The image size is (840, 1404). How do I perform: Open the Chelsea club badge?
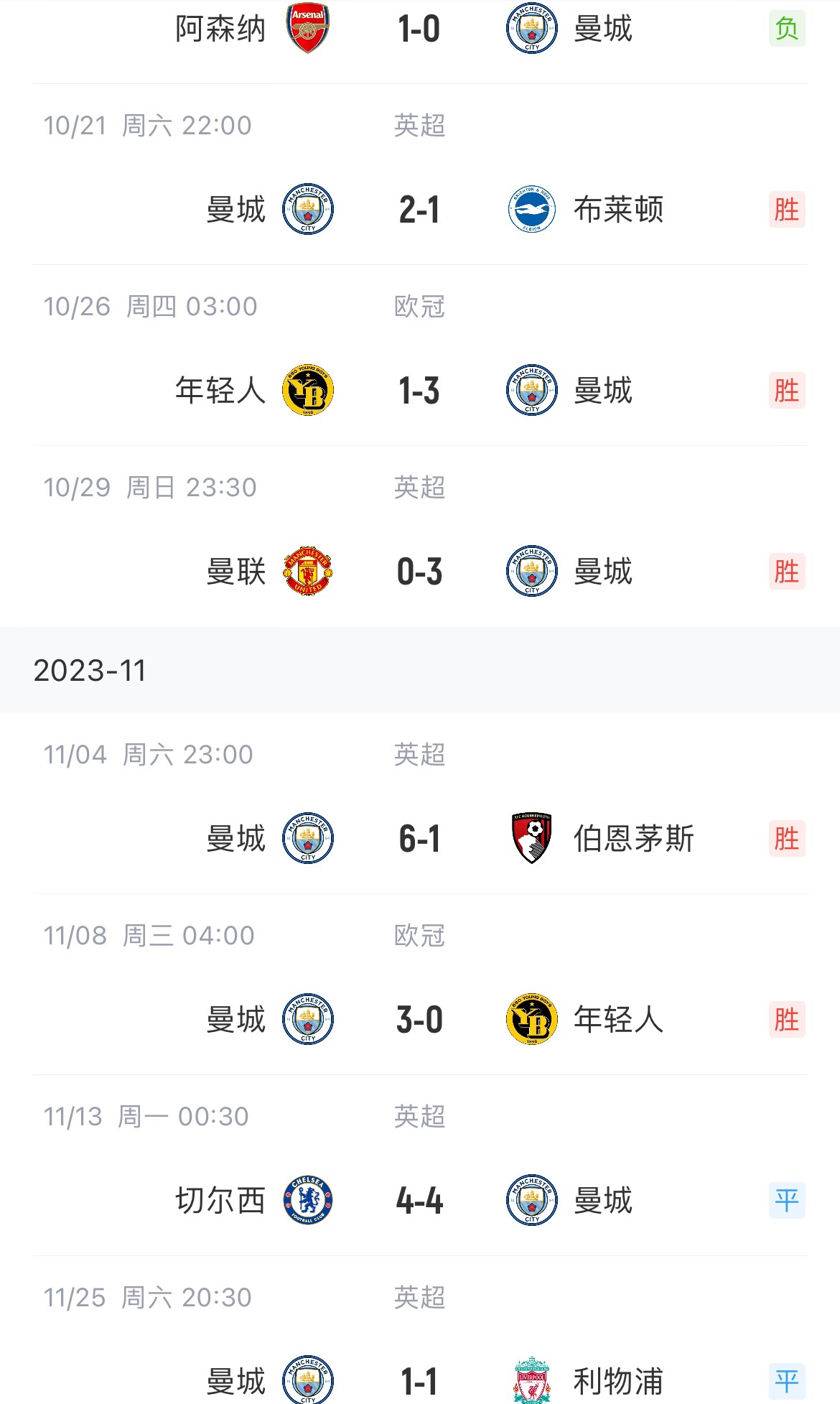coord(307,1201)
